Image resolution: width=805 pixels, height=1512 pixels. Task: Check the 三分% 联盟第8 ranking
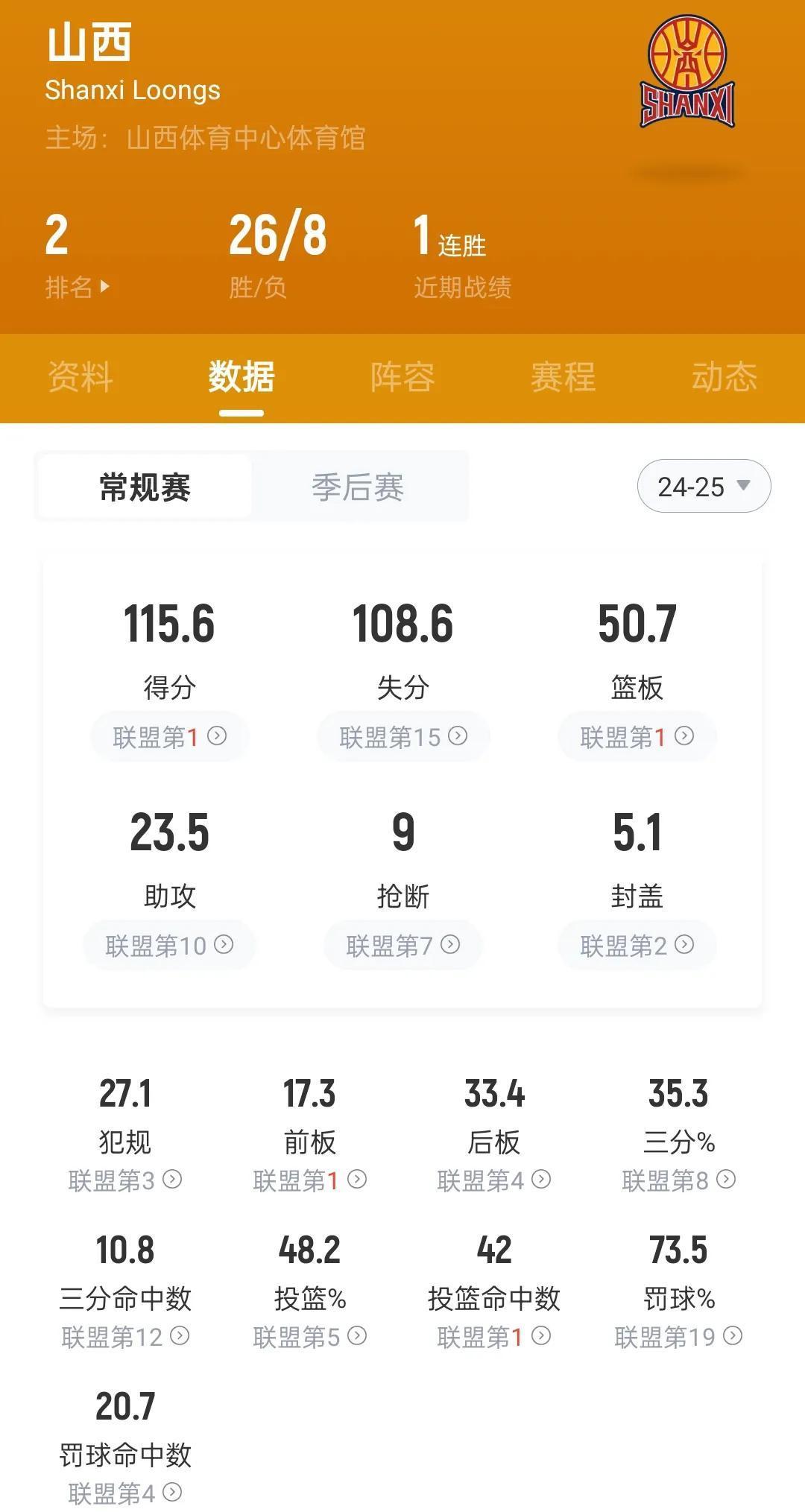pyautogui.click(x=679, y=1180)
